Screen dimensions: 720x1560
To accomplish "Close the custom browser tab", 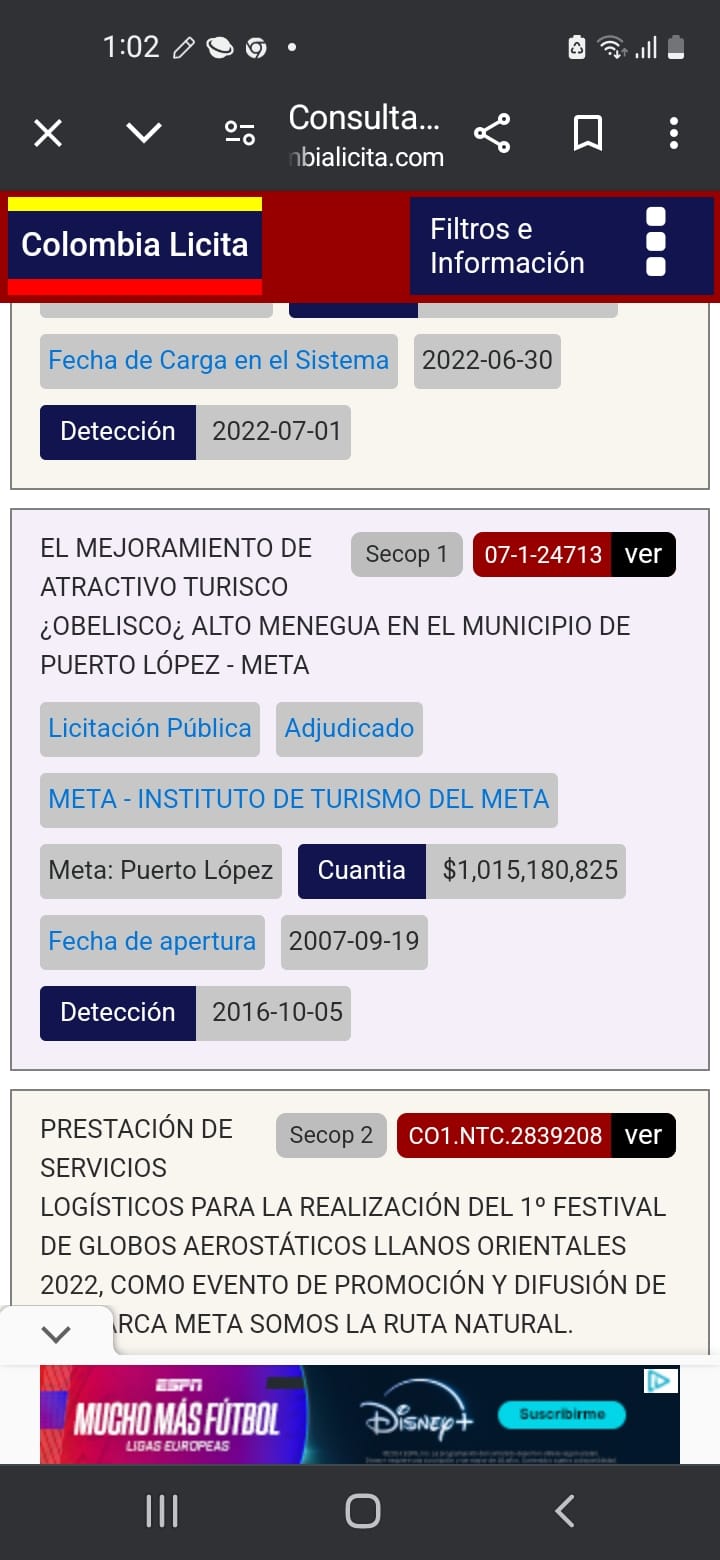I will point(48,133).
